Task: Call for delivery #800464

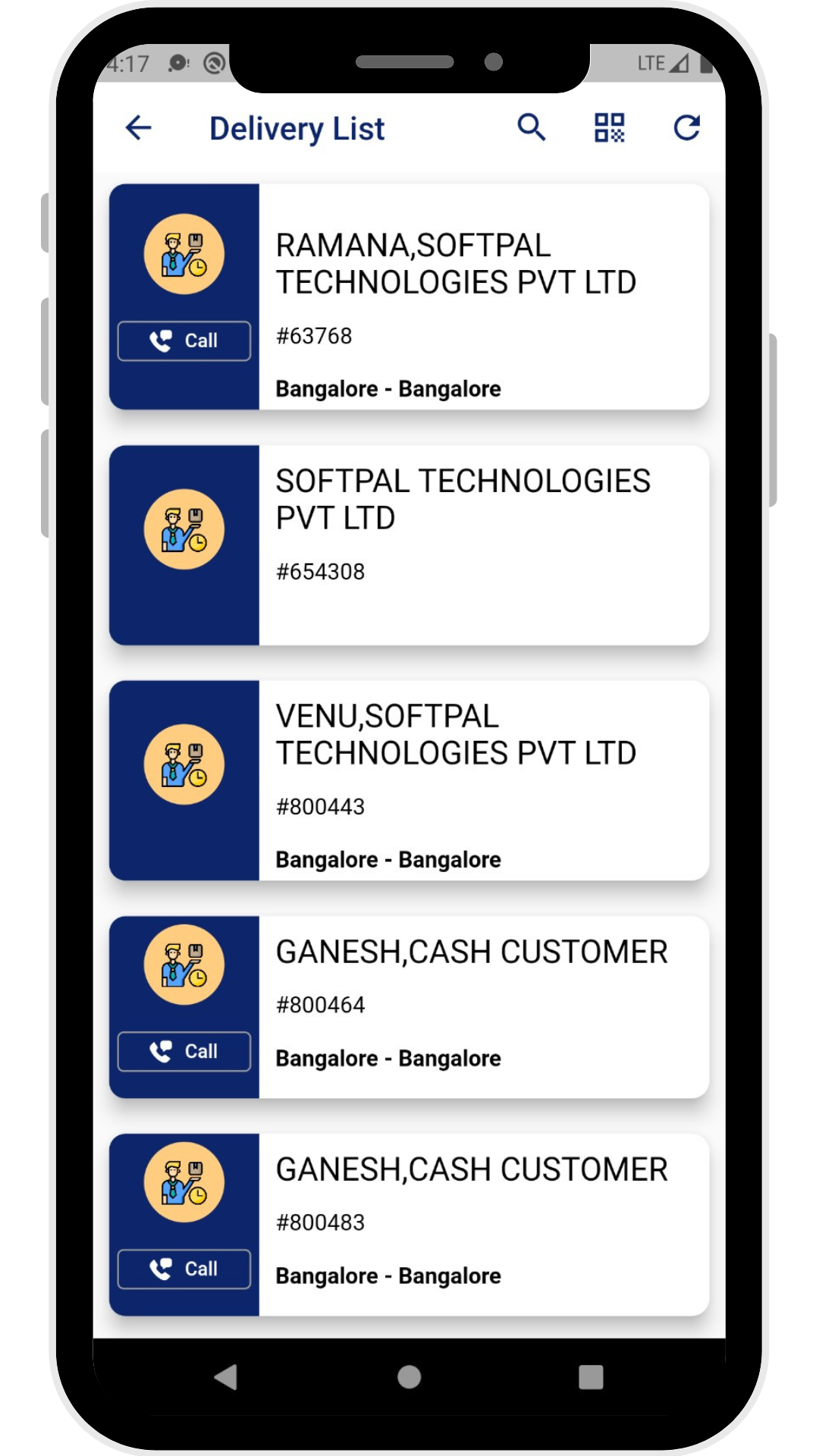Action: click(184, 1052)
